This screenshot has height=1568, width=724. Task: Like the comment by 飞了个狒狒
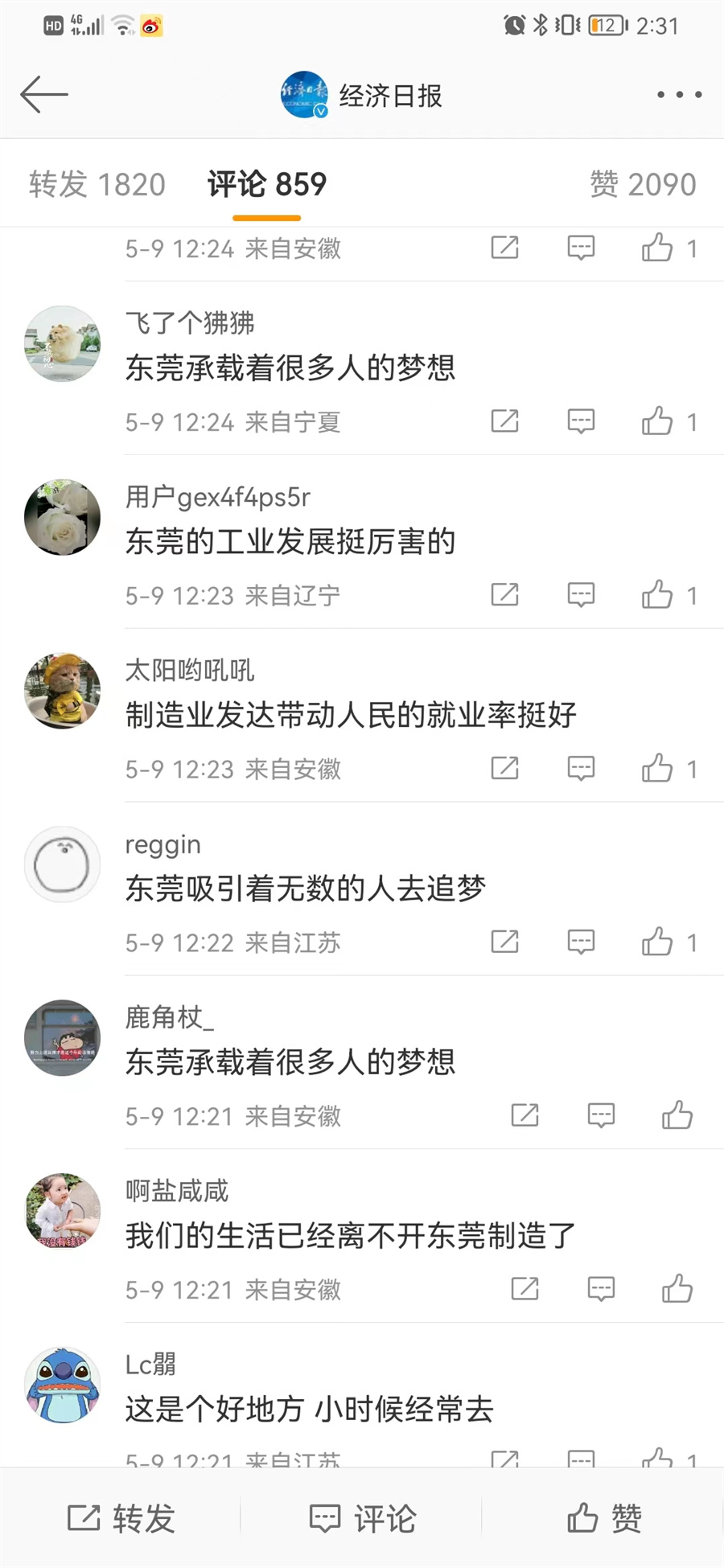point(657,421)
